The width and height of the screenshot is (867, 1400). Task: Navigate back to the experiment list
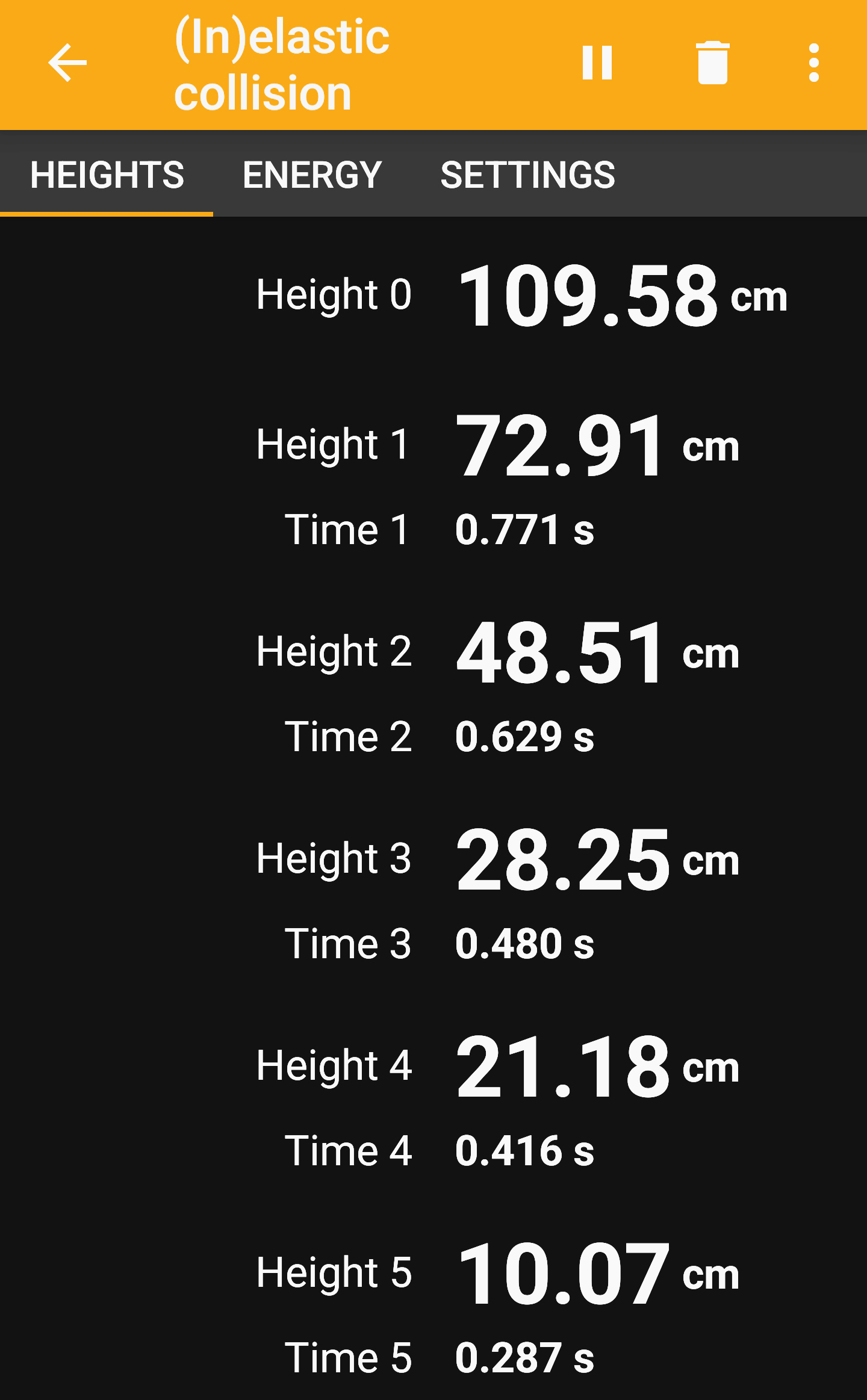click(66, 63)
